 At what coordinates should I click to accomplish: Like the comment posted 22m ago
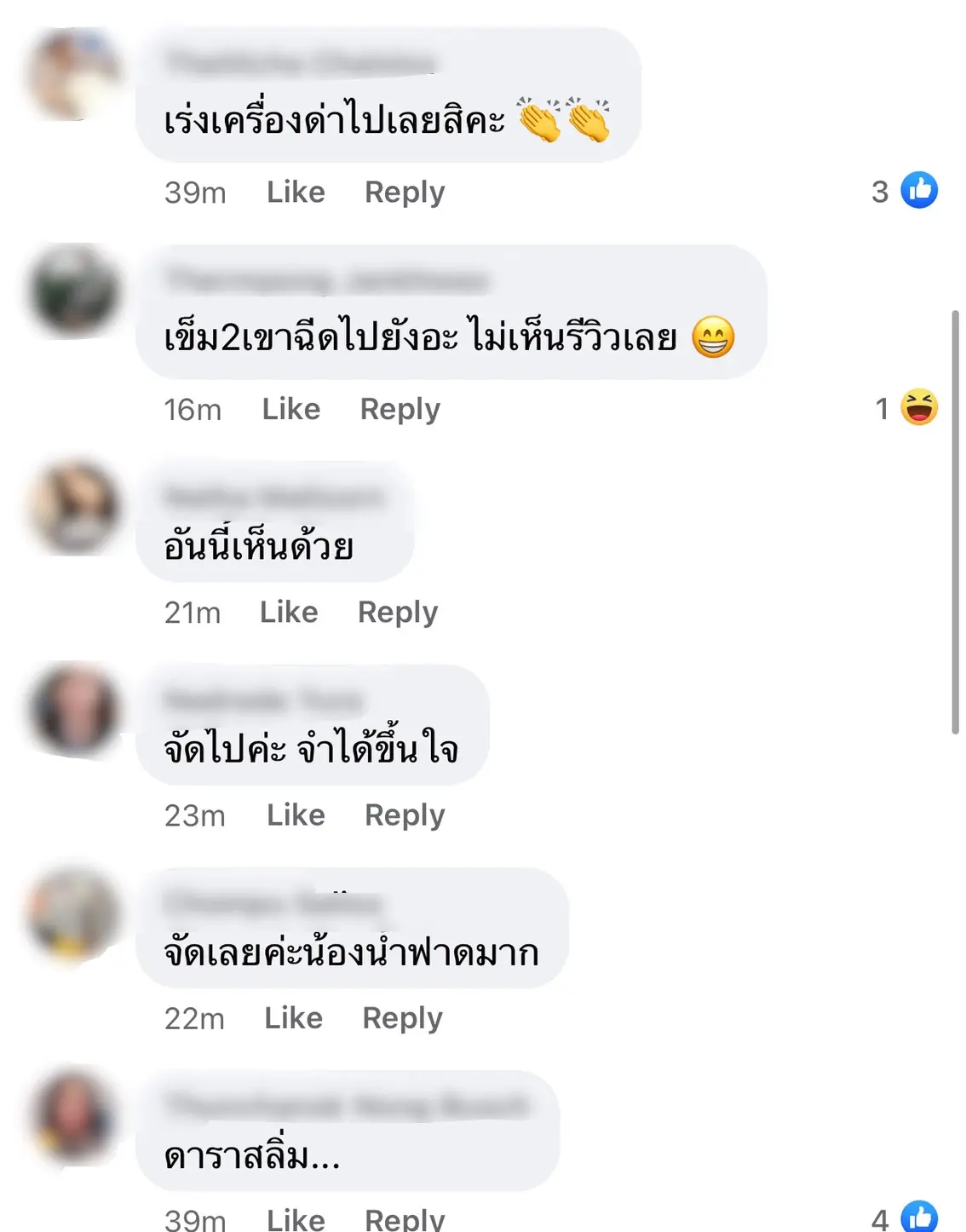[293, 1018]
